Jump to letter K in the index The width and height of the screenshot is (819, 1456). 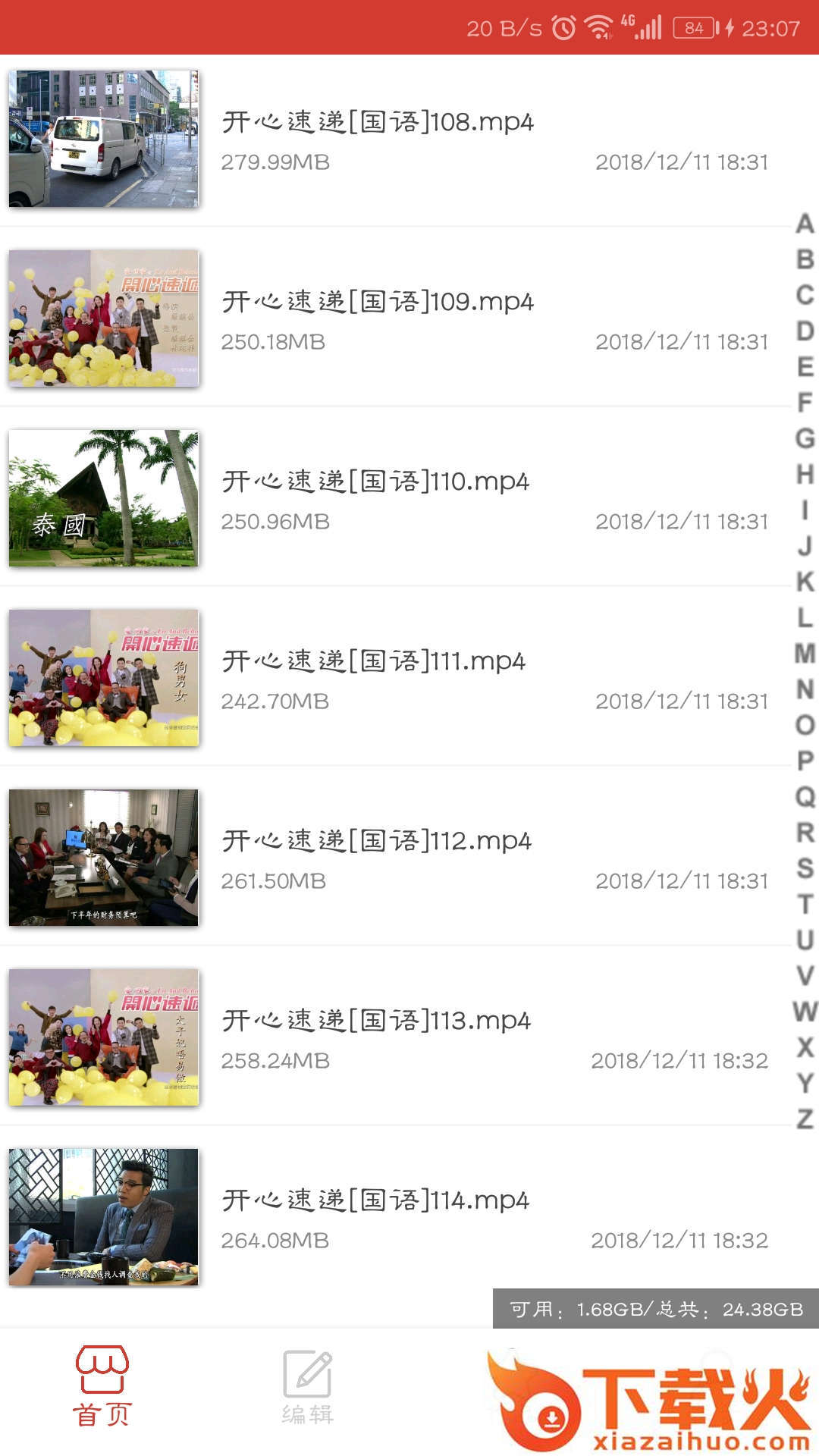click(x=805, y=582)
